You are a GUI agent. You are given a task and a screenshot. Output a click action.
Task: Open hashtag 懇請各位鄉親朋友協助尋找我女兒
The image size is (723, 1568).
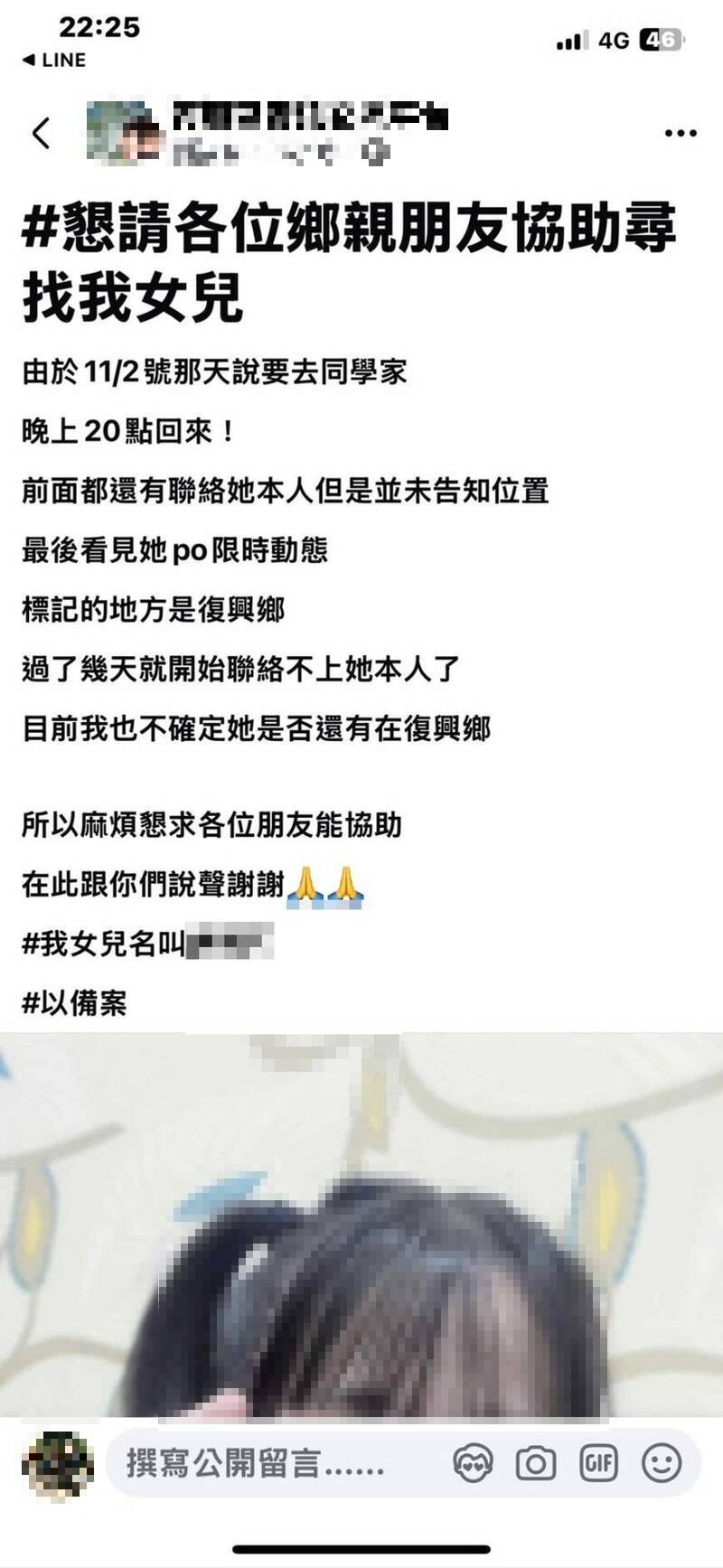pos(343,258)
